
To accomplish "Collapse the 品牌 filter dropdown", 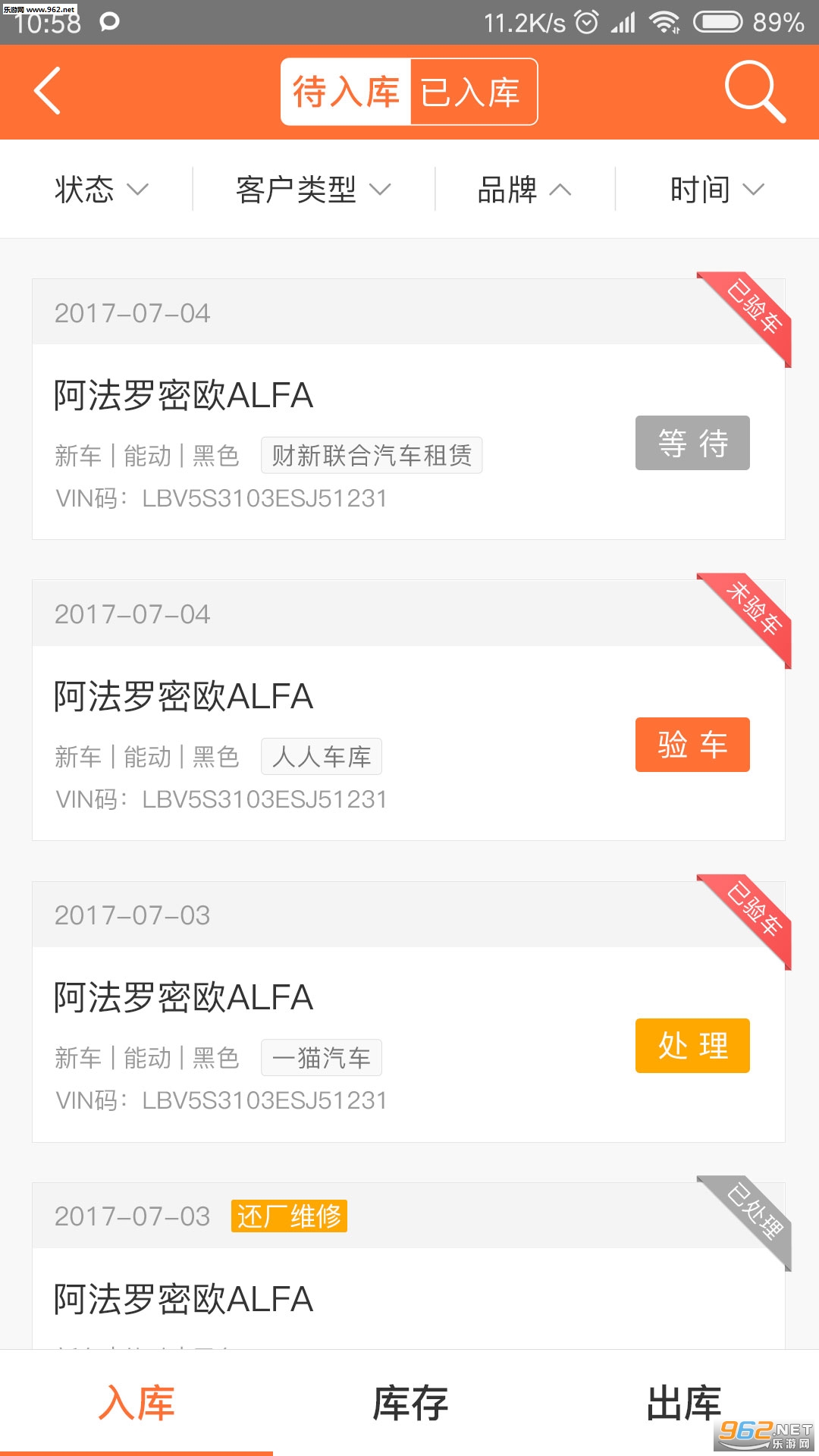I will (524, 189).
